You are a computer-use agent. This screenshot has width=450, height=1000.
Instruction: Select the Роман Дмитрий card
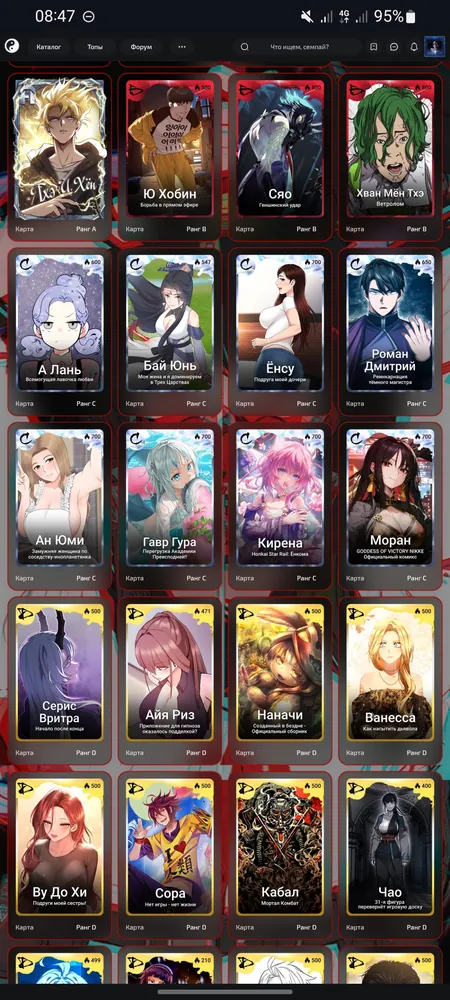pyautogui.click(x=390, y=332)
